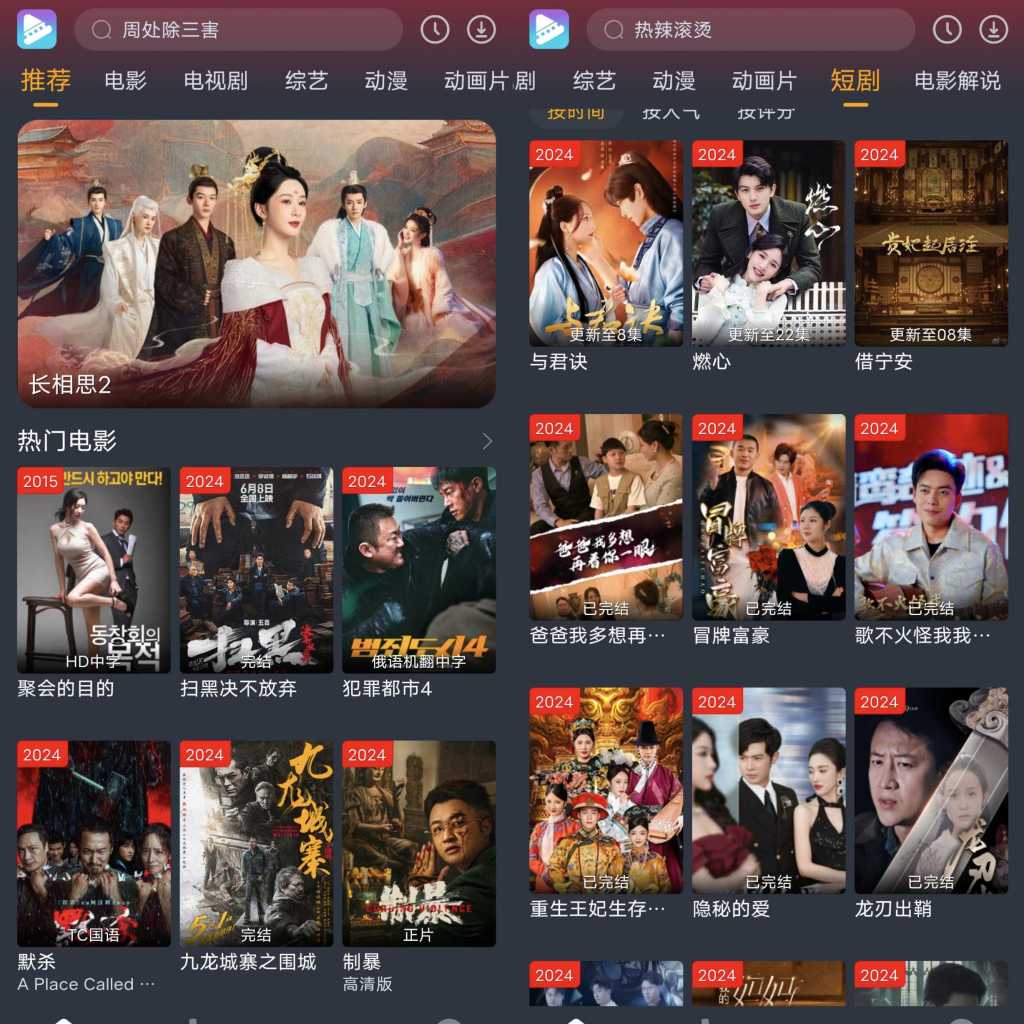Switch to the 电视剧 tab
Viewport: 1024px width, 1024px height.
215,81
